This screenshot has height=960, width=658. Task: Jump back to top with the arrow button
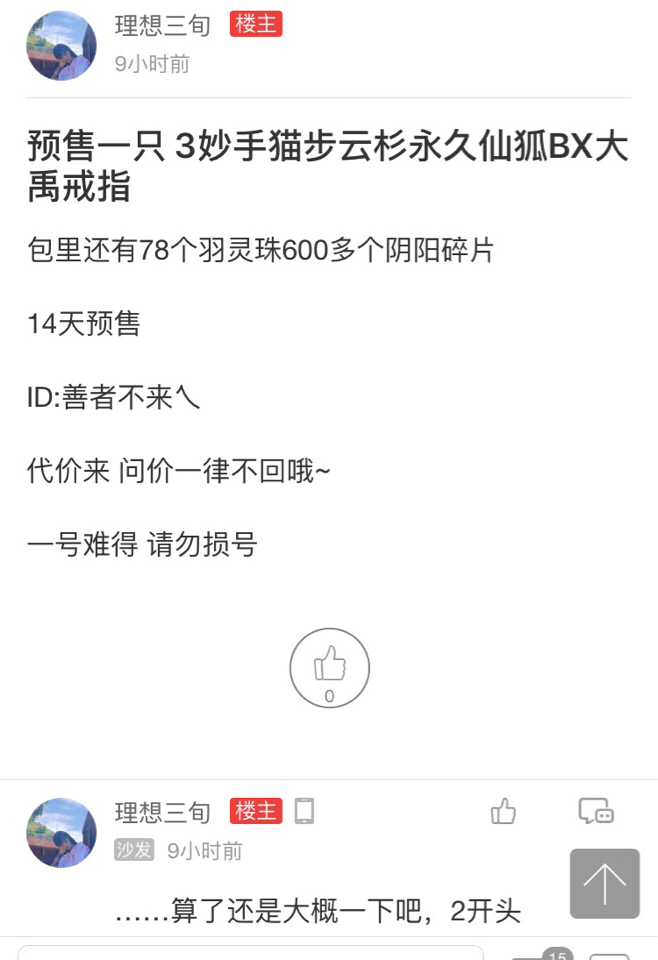pos(604,883)
